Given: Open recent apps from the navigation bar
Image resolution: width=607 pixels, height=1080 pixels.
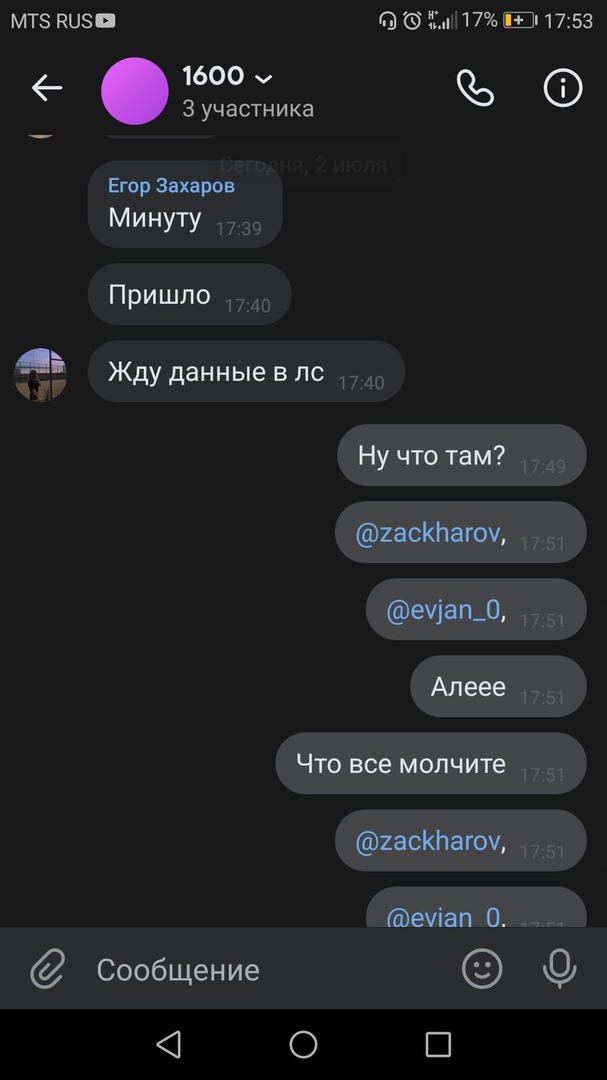Looking at the screenshot, I should [438, 1045].
